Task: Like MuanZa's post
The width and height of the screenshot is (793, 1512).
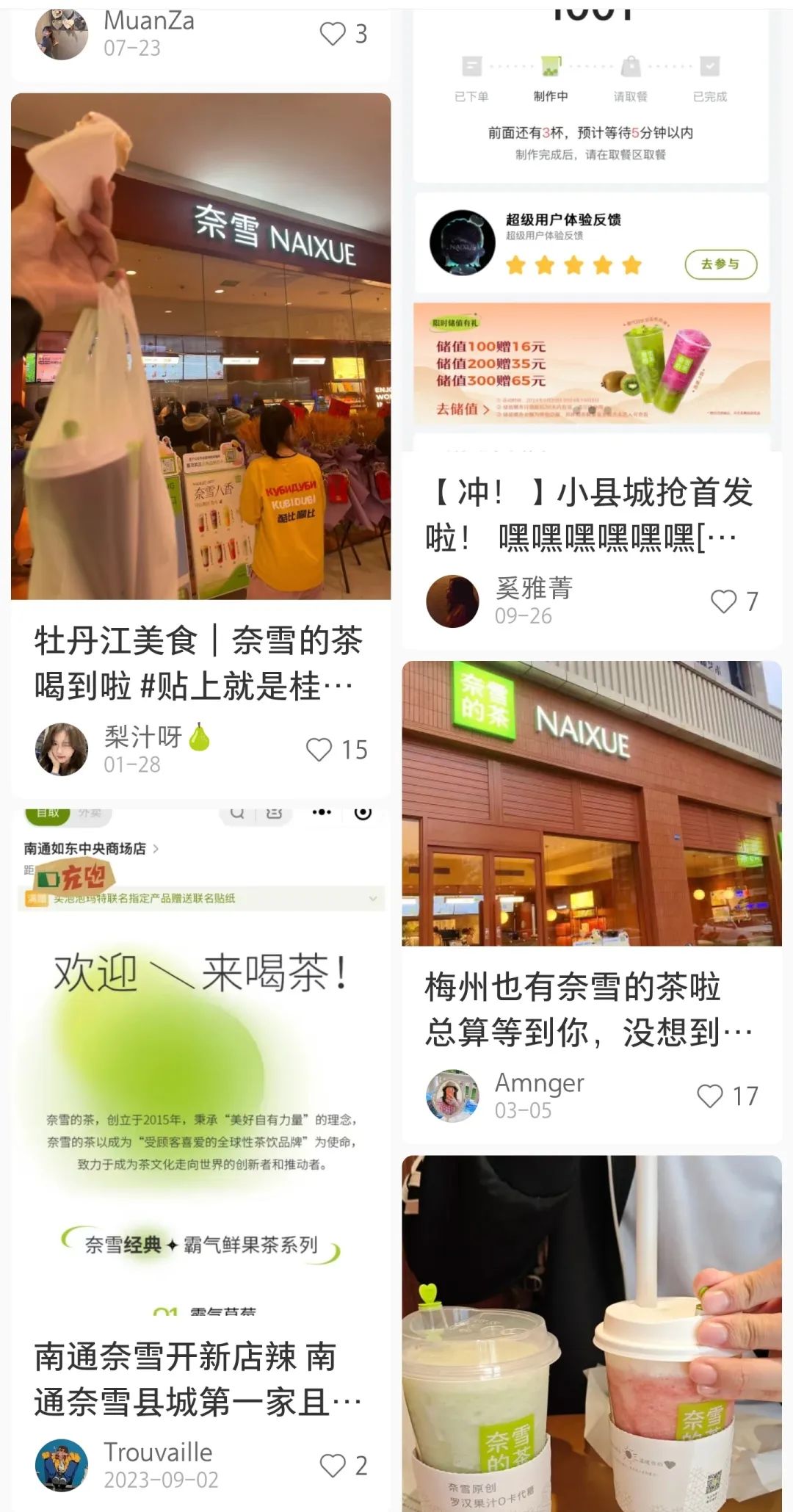Action: 333,34
